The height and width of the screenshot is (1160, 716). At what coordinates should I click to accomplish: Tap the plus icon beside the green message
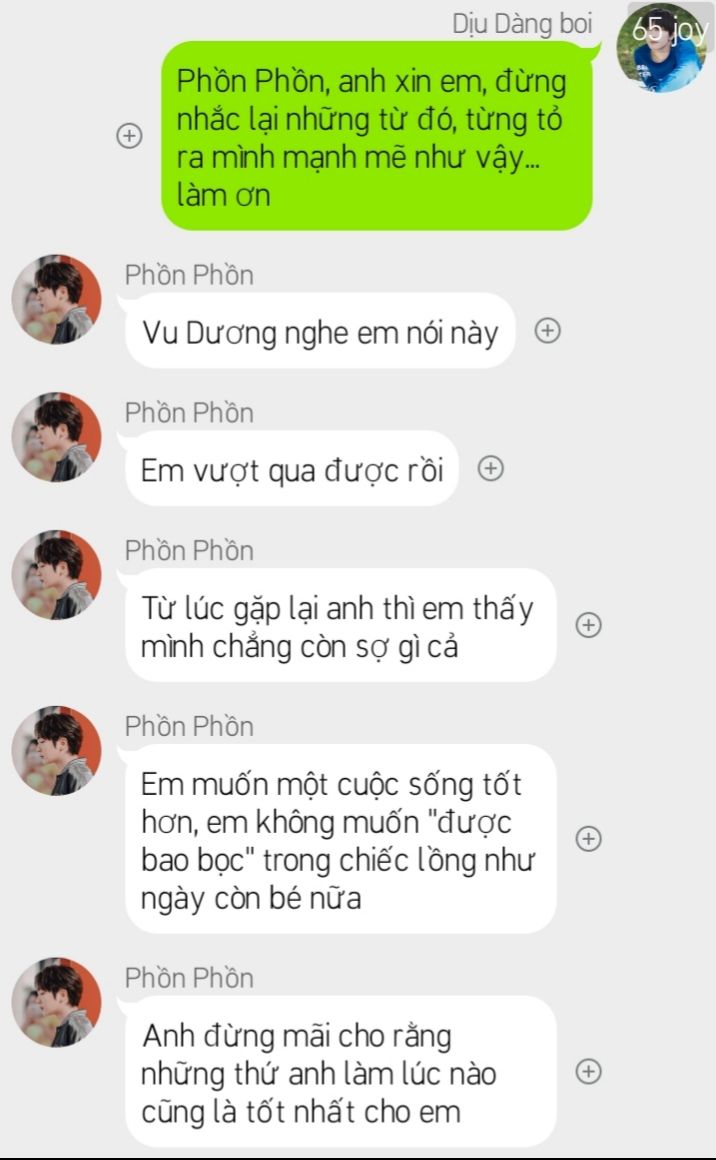[x=129, y=135]
